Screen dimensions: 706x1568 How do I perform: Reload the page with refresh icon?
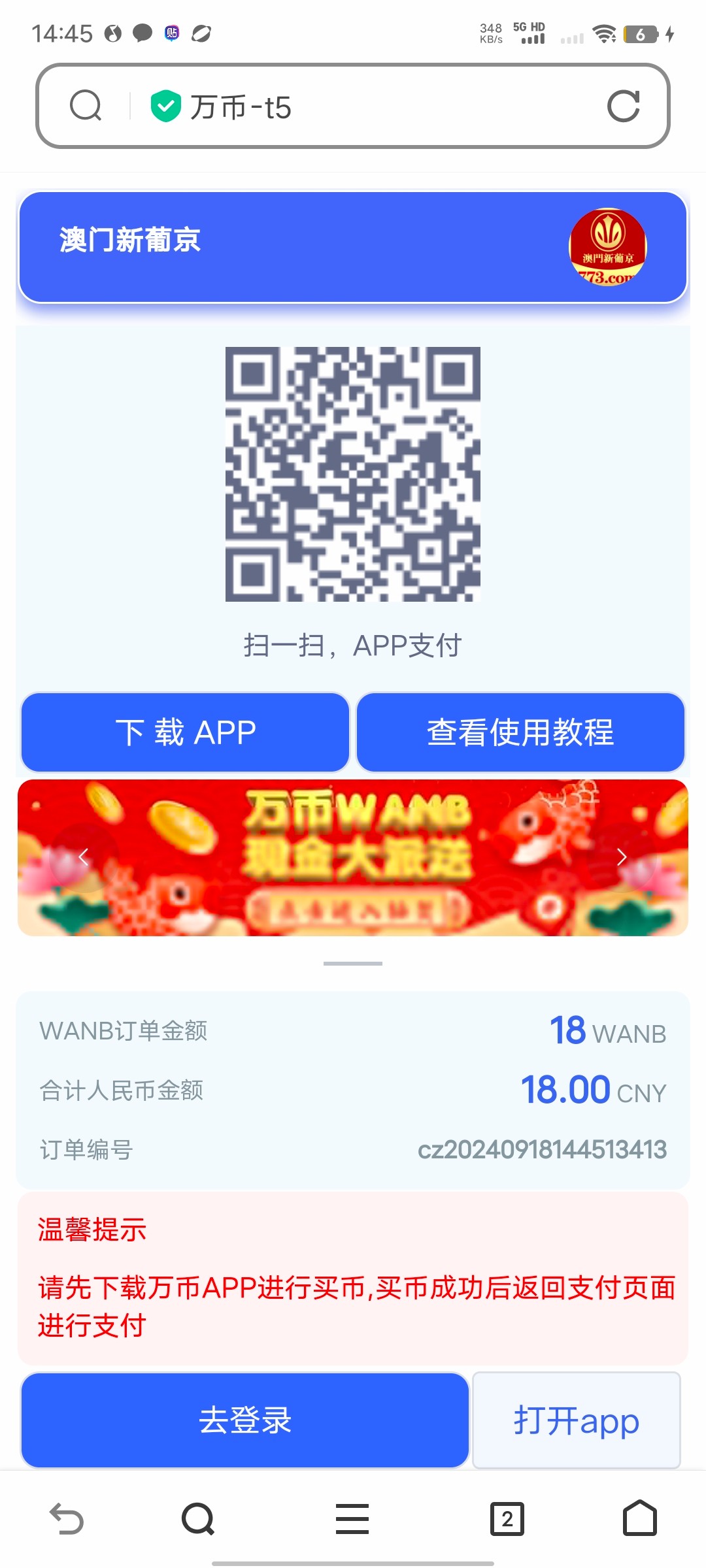tap(623, 106)
